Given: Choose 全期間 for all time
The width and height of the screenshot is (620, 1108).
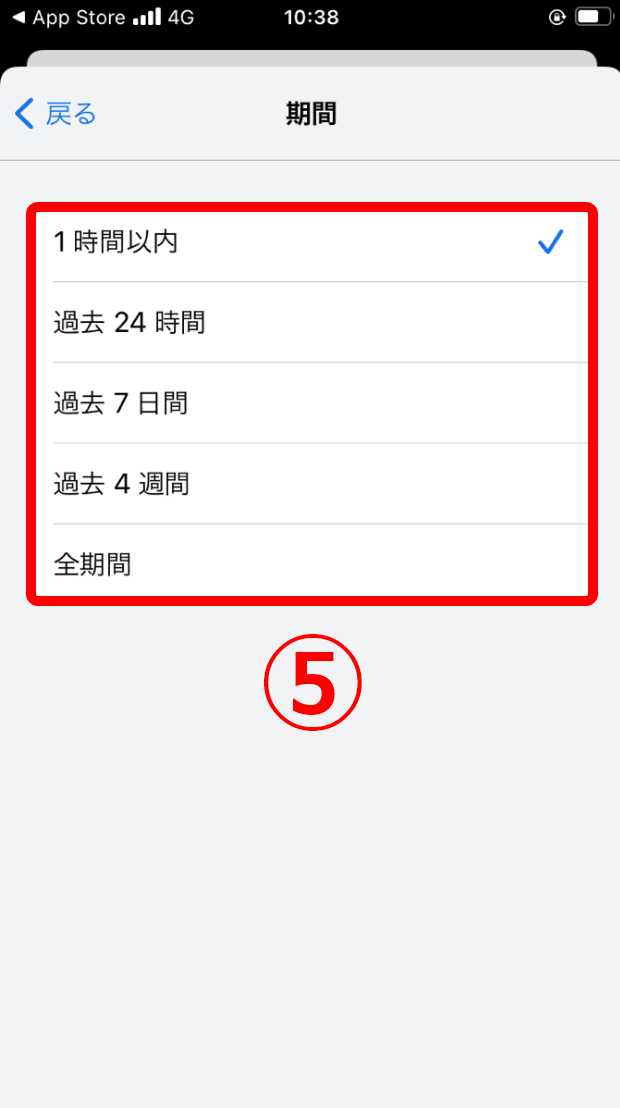Looking at the screenshot, I should point(310,564).
